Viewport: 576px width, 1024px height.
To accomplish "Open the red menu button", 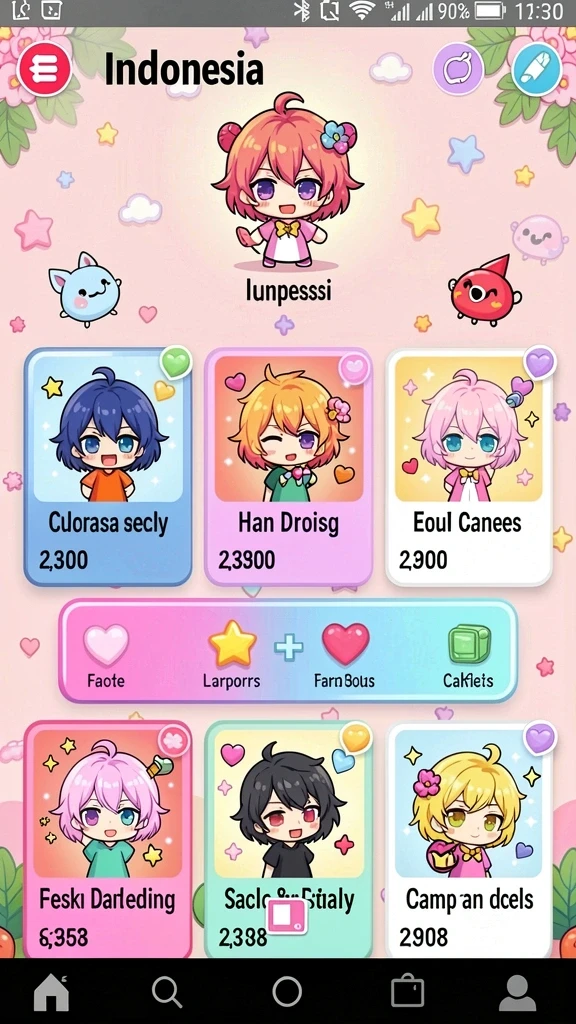I will pyautogui.click(x=44, y=67).
